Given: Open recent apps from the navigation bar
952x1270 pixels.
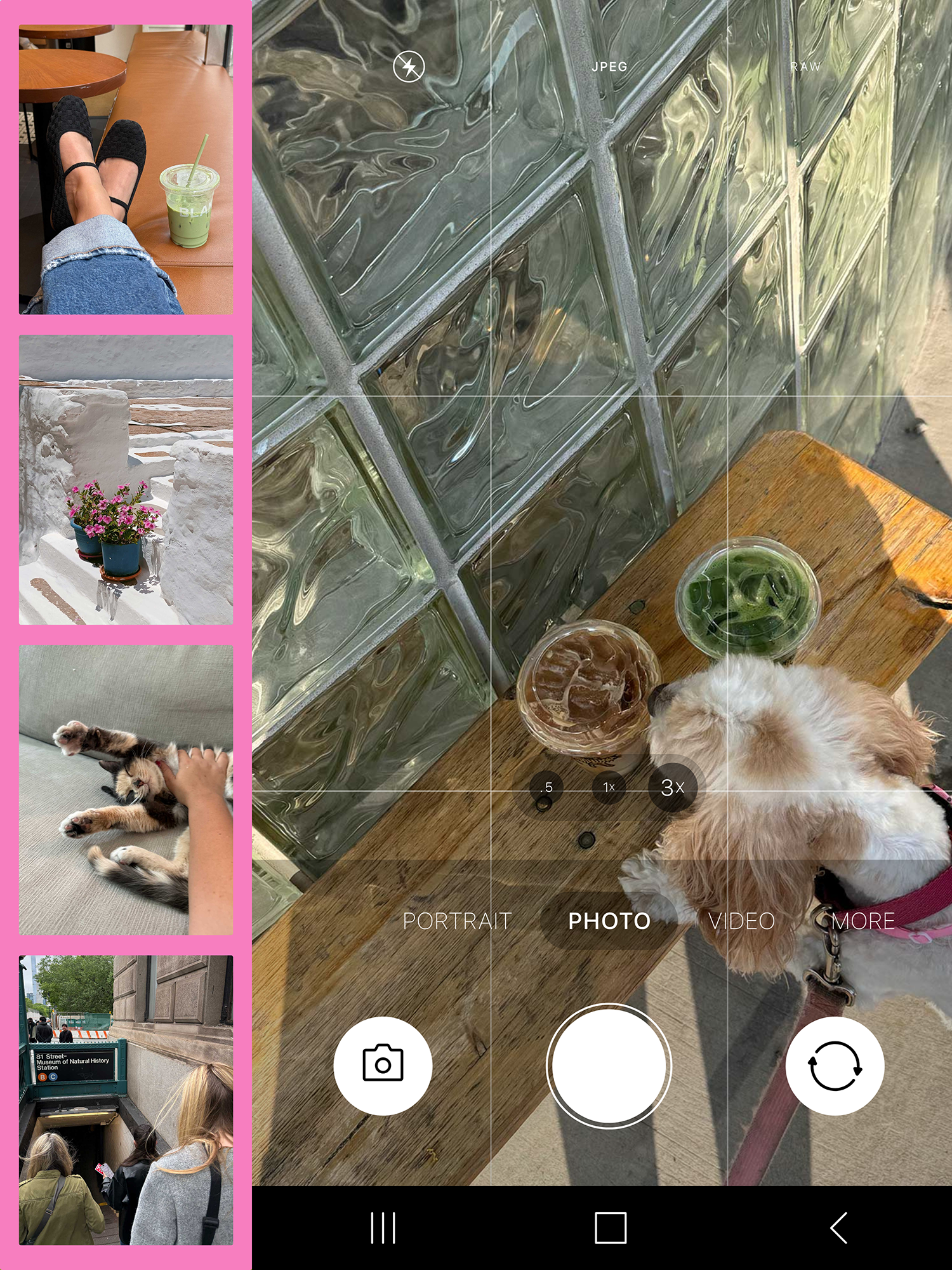Looking at the screenshot, I should pos(383,1228).
